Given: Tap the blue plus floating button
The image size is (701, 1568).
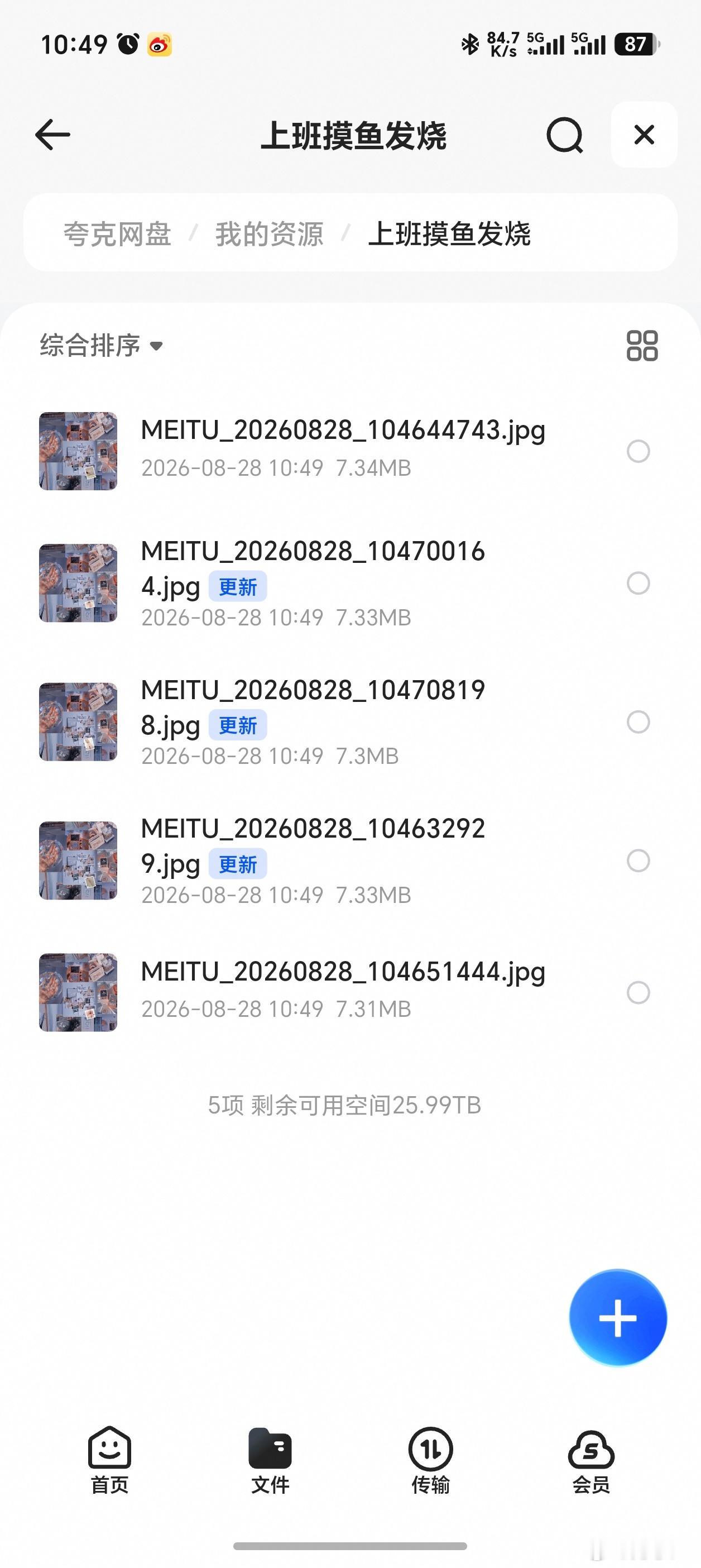Looking at the screenshot, I should click(x=618, y=1318).
